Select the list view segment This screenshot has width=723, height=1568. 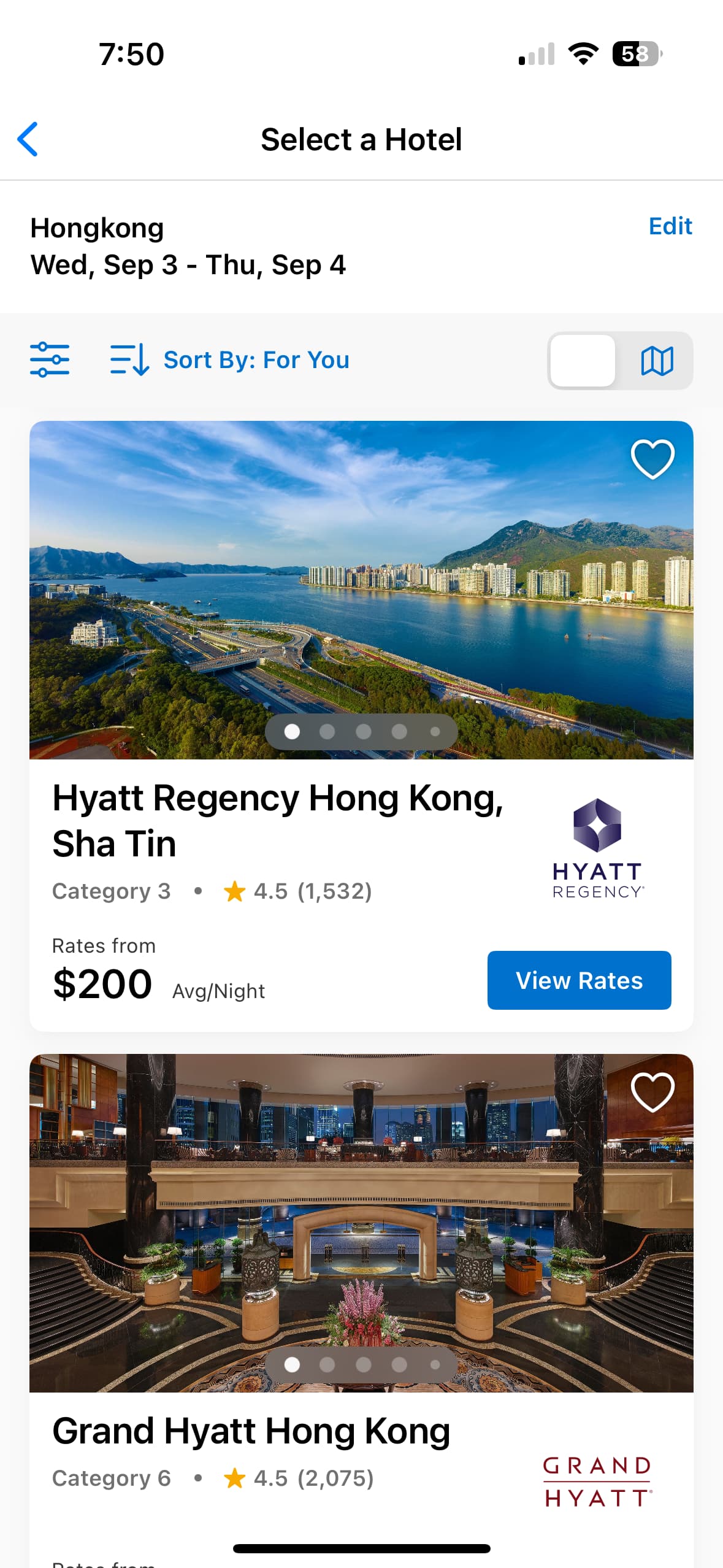tap(583, 361)
